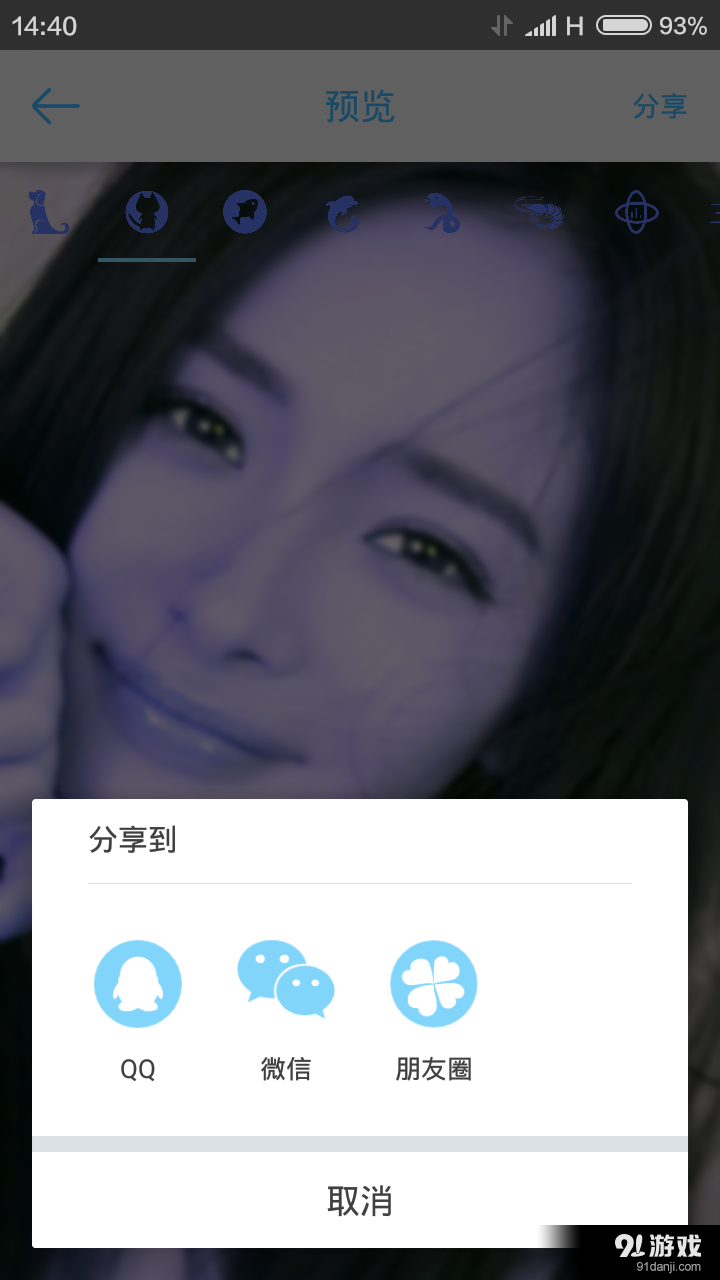The width and height of the screenshot is (720, 1280).
Task: Choose the circular cat face filter
Action: click(146, 212)
